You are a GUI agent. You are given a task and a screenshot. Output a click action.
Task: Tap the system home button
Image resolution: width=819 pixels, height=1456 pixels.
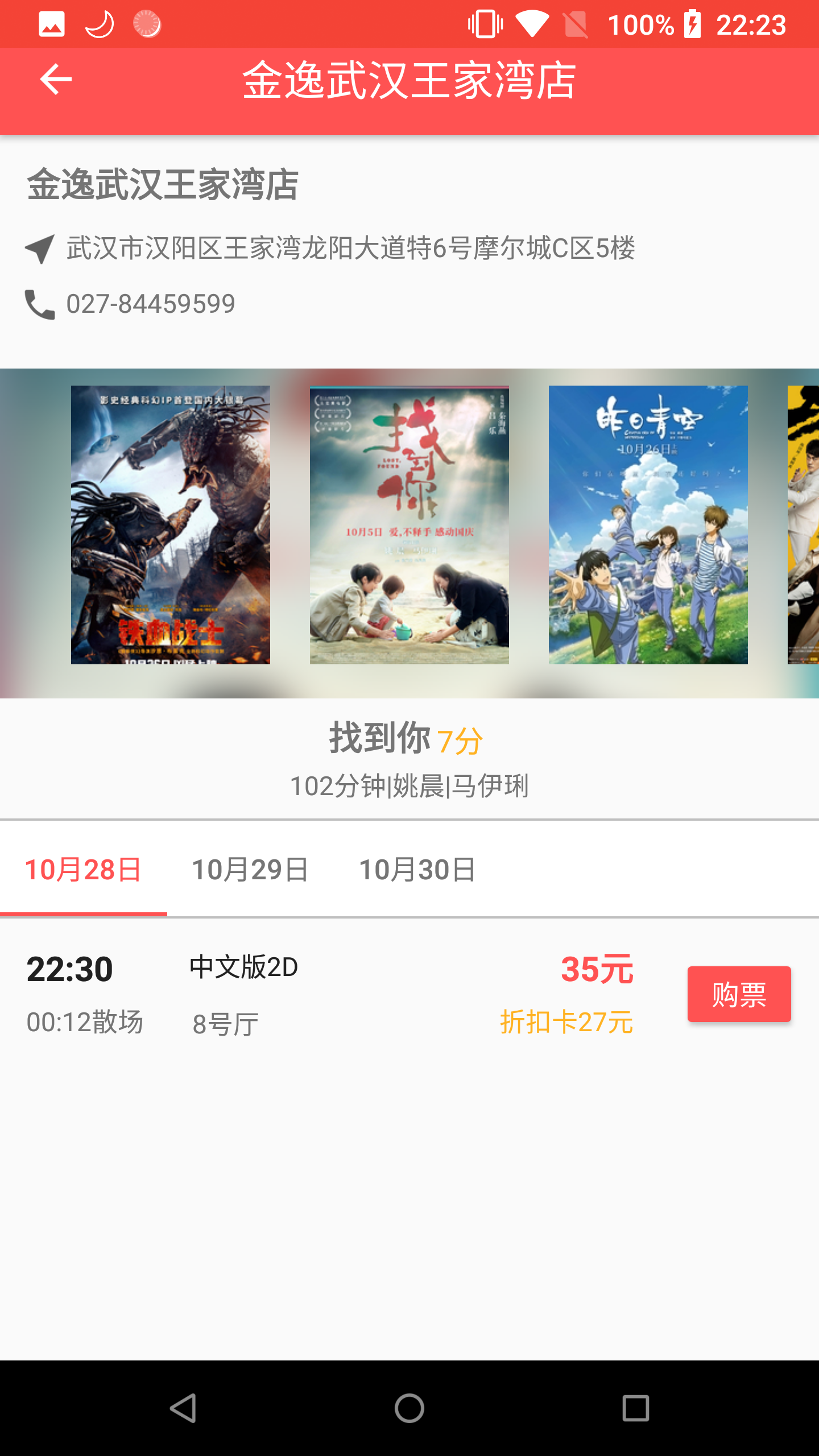click(409, 1408)
